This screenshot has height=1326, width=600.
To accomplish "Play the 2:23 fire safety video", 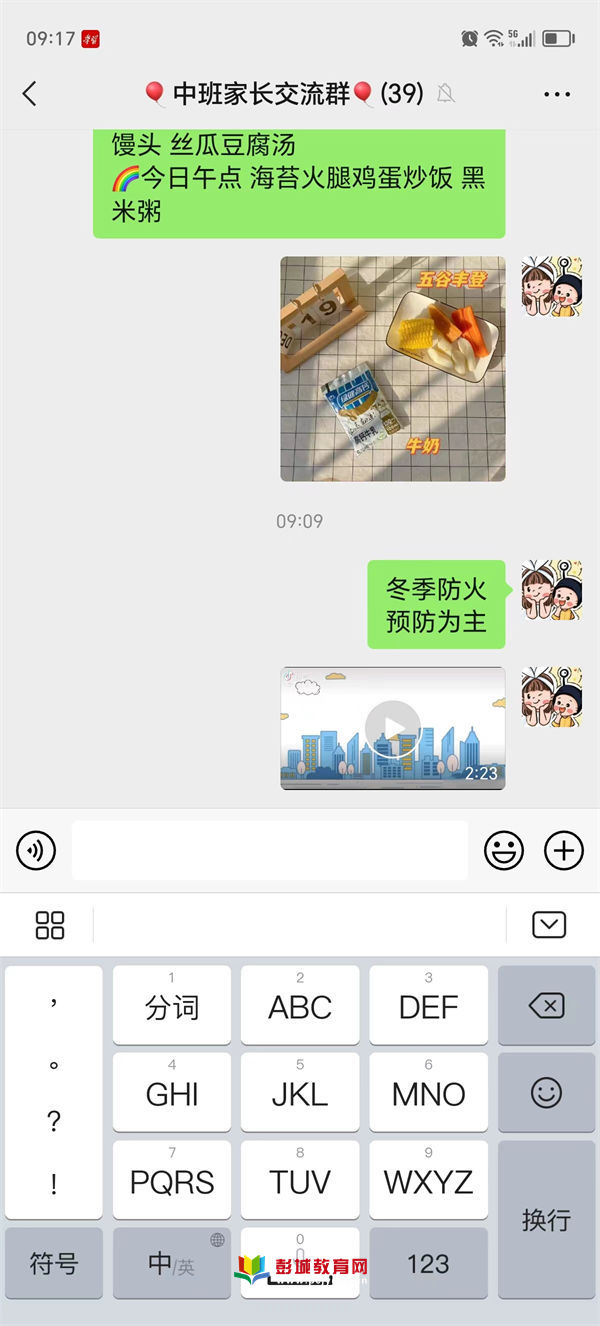I will click(x=392, y=729).
